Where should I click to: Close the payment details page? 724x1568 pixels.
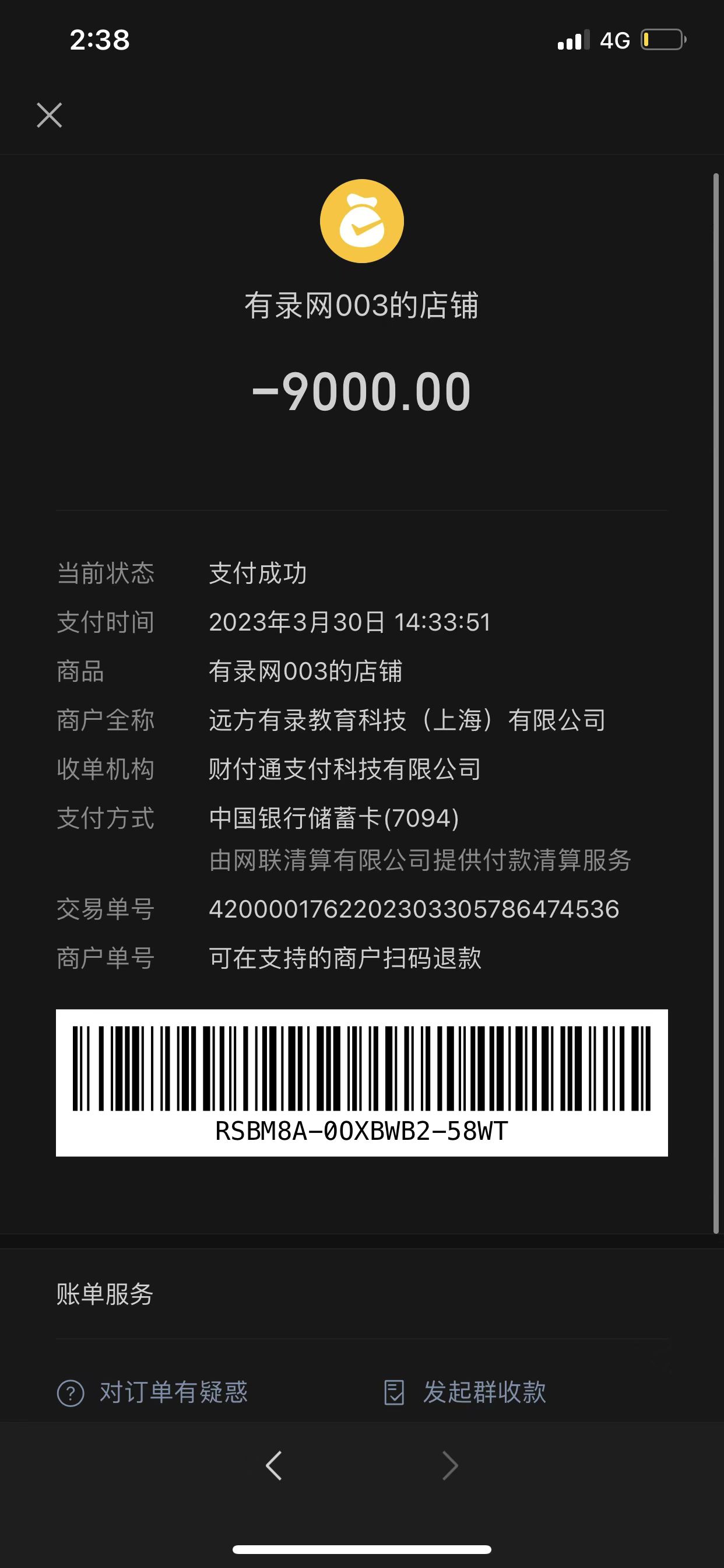click(50, 115)
